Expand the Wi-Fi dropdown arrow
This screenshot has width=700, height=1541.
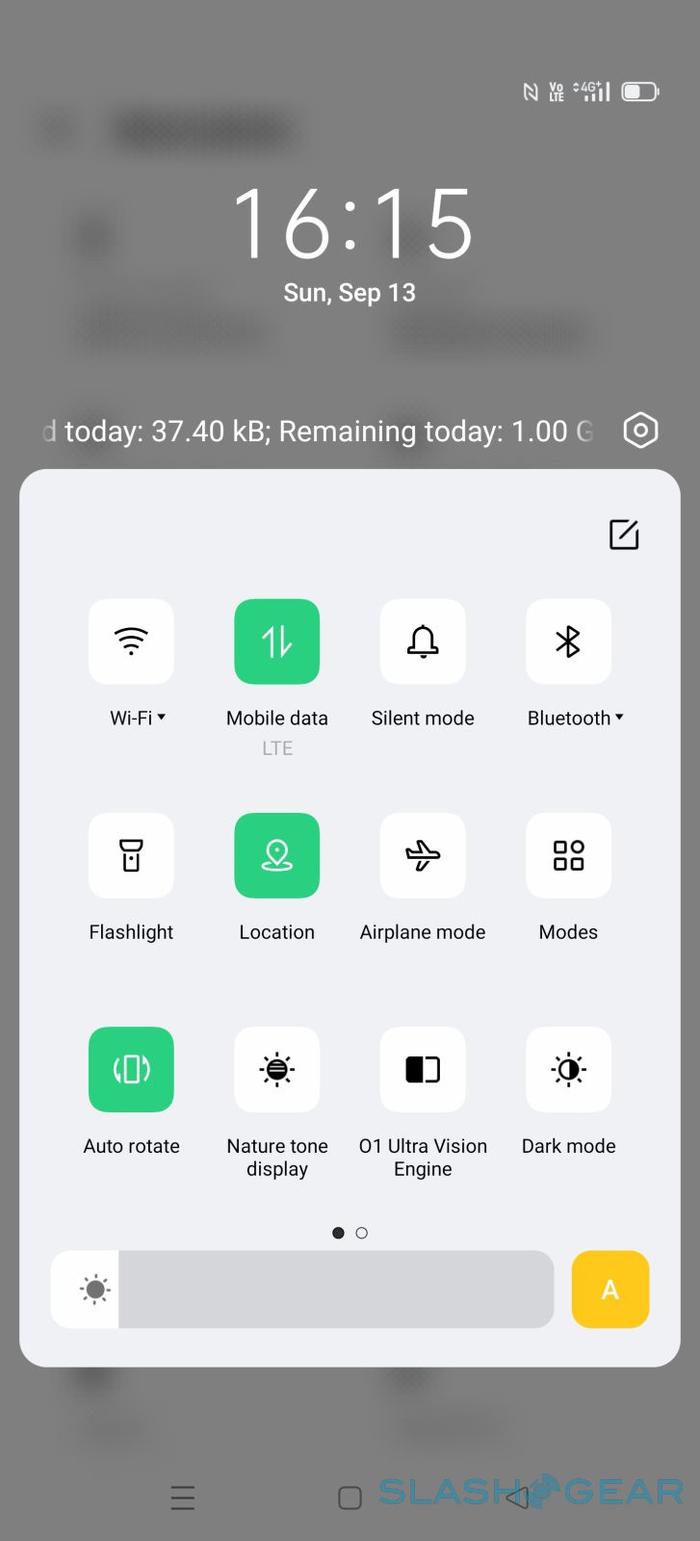pyautogui.click(x=162, y=717)
